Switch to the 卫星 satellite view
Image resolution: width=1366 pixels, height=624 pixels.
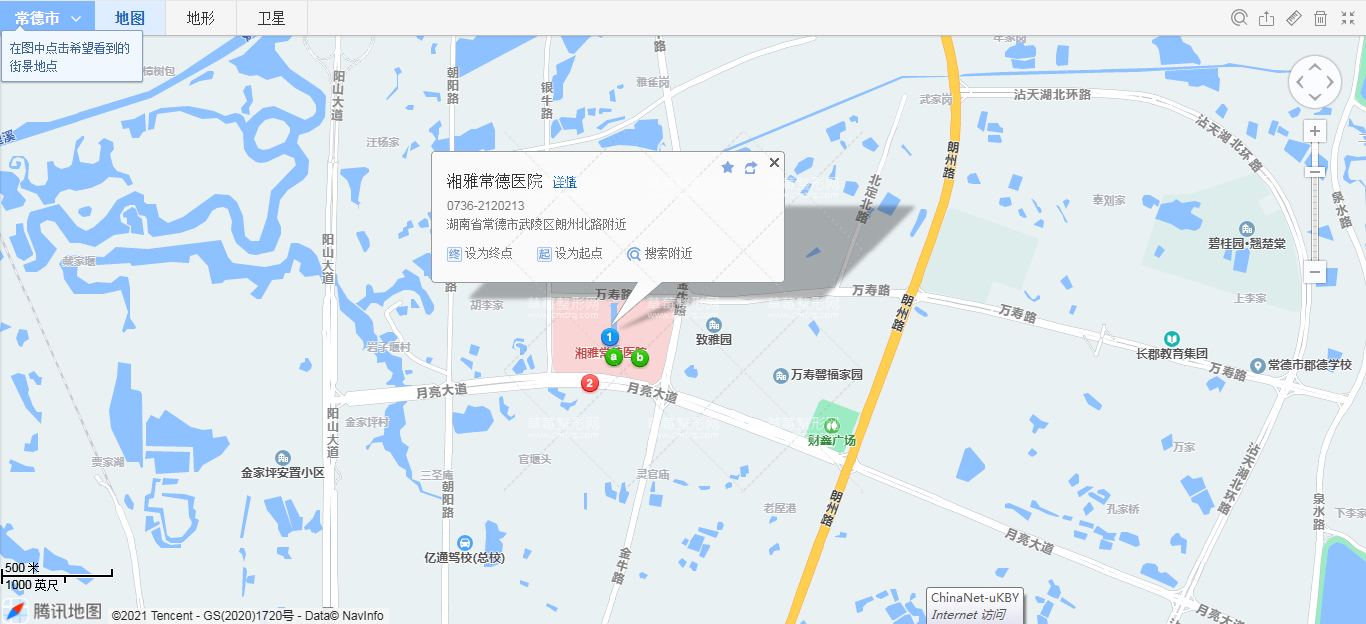pos(271,18)
